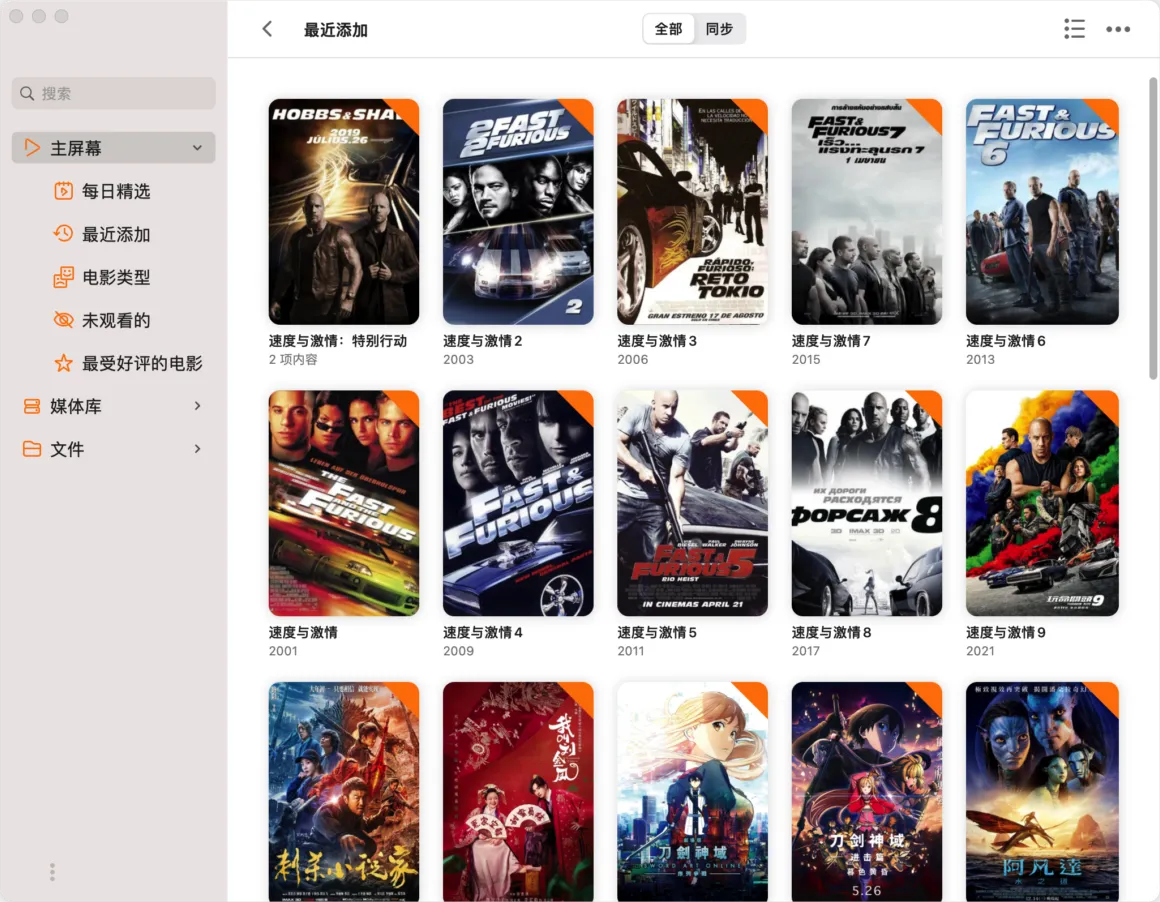Open 每日精选 in the sidebar
Viewport: 1160px width, 902px height.
coord(116,191)
